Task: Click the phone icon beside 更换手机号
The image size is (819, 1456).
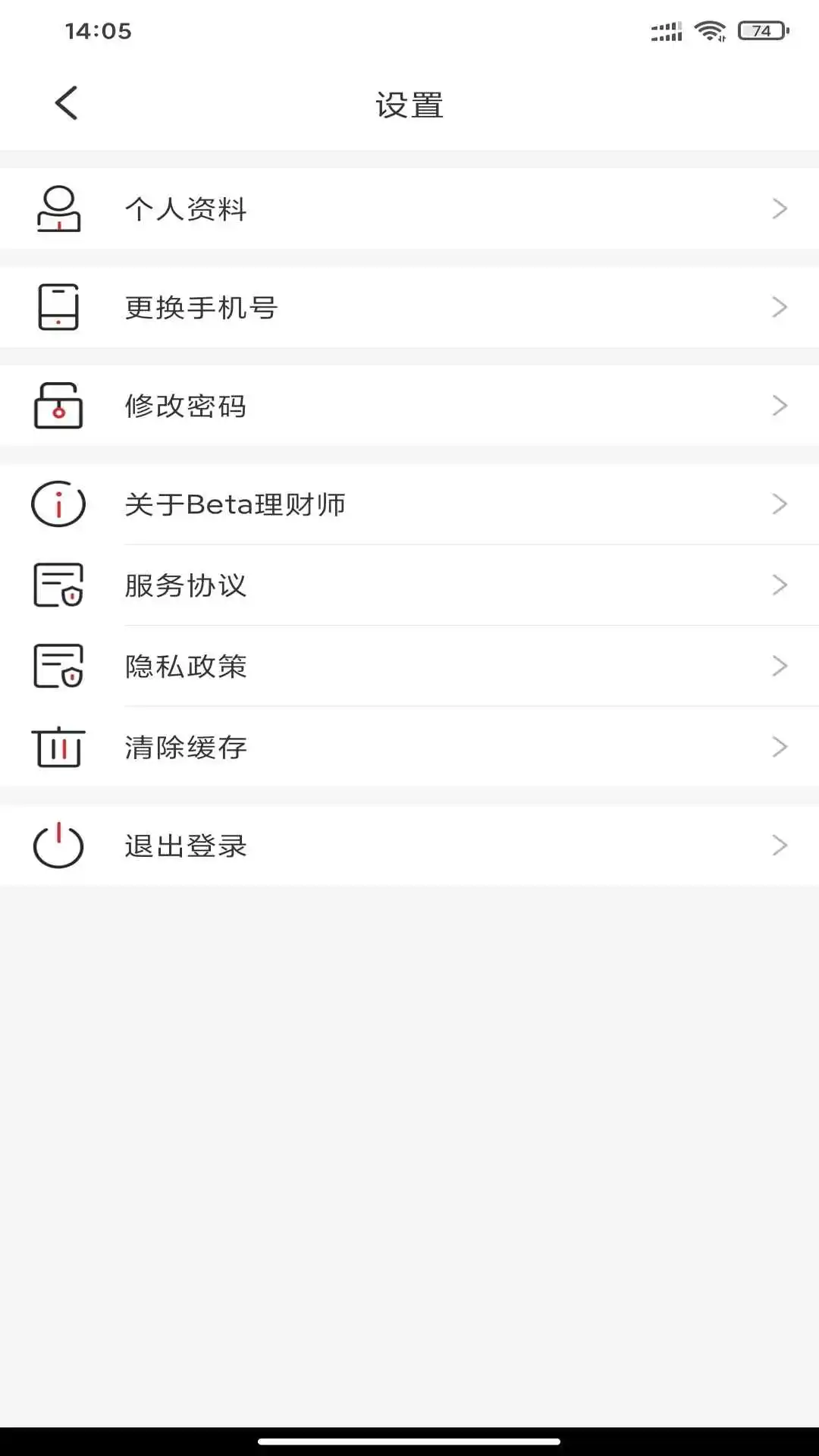Action: pos(57,307)
